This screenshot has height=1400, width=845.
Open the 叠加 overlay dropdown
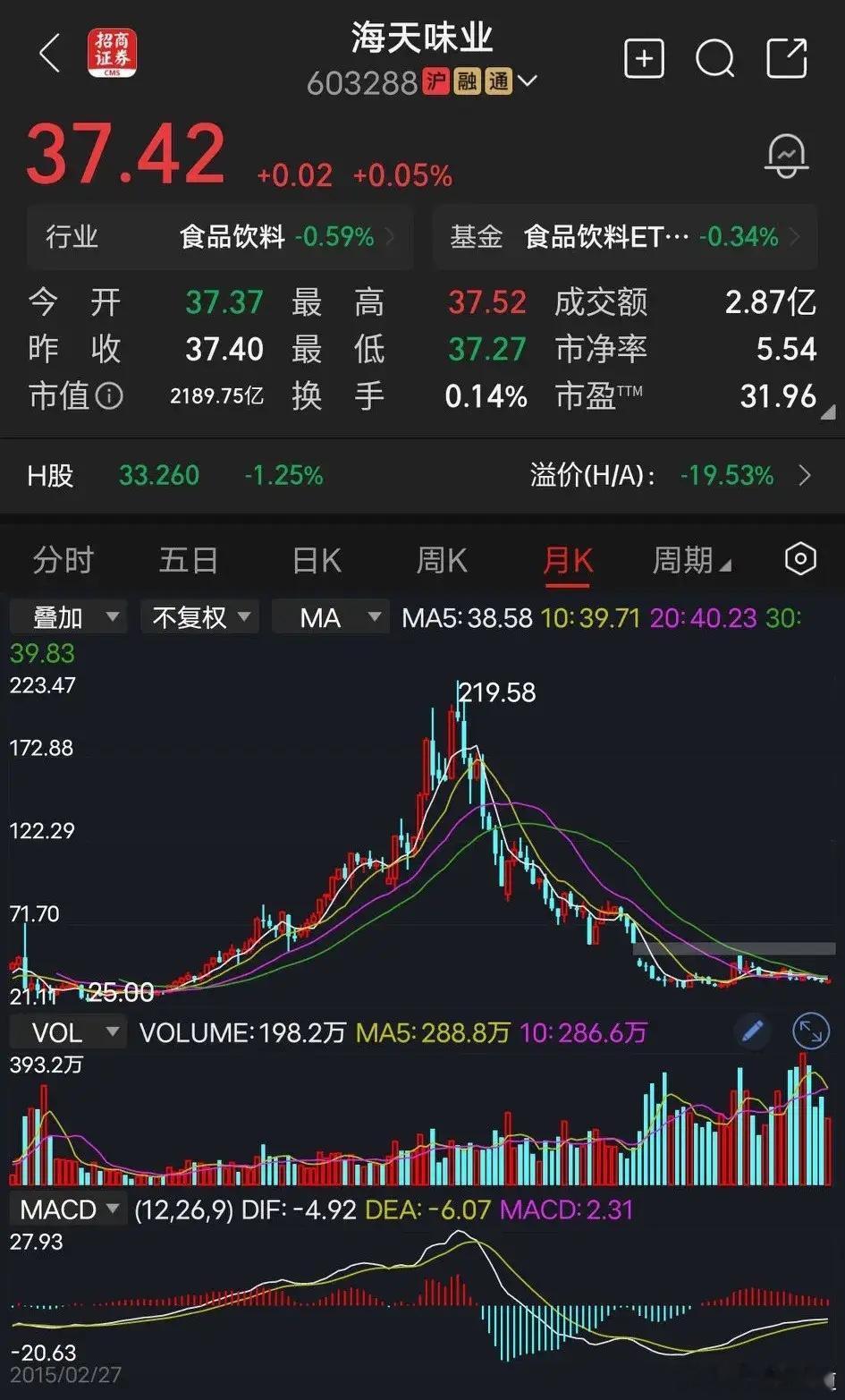(67, 616)
